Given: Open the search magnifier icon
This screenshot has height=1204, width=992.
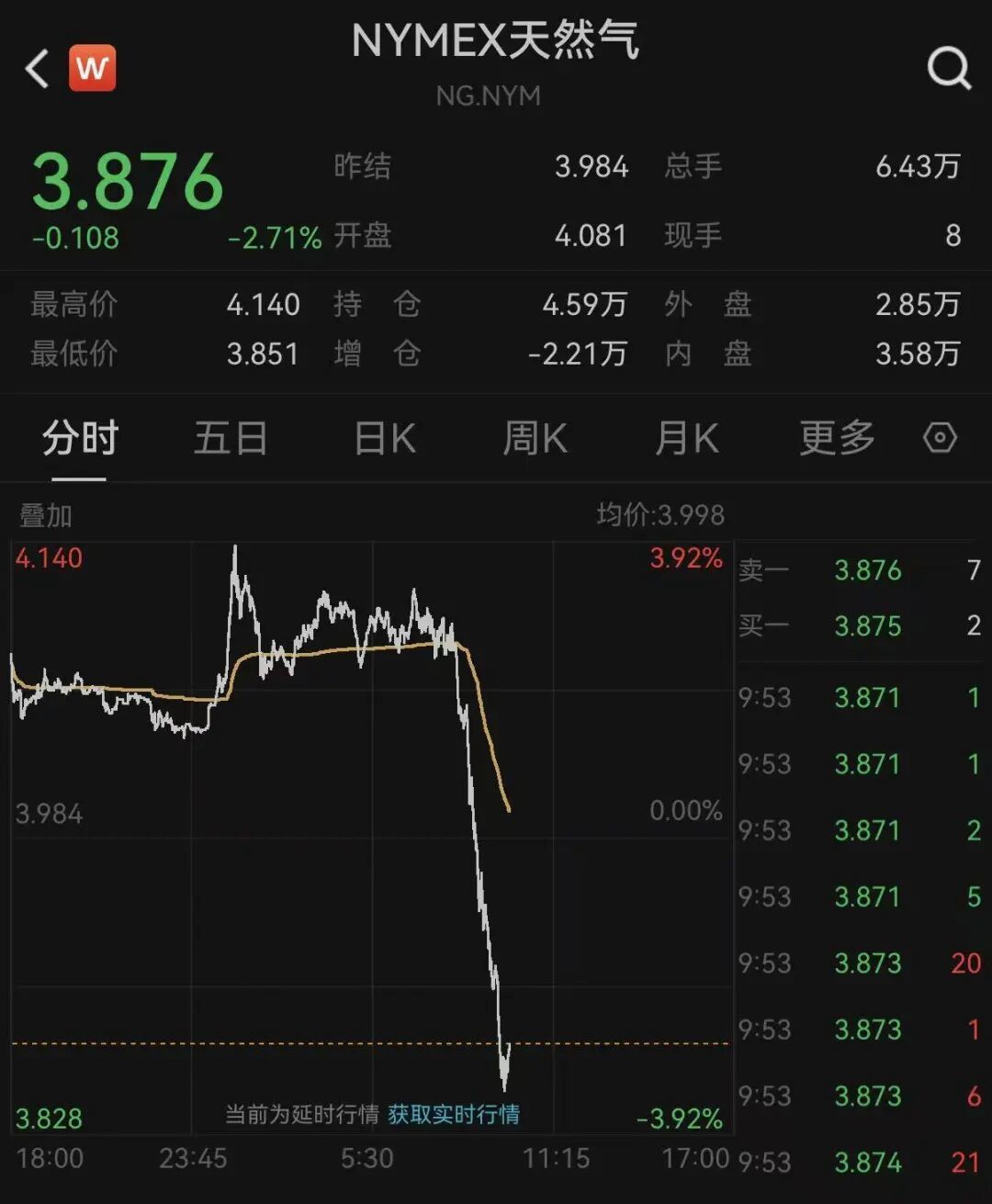Looking at the screenshot, I should pos(948,67).
